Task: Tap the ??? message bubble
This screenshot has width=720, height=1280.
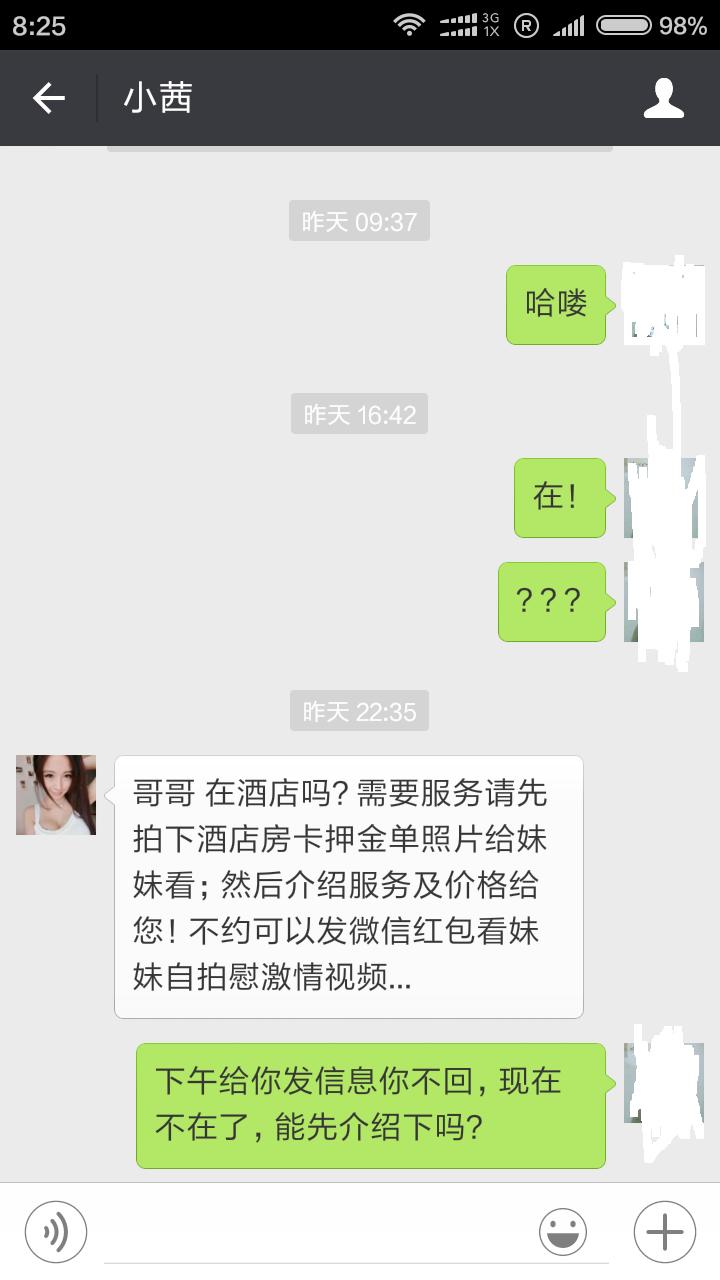Action: tap(551, 602)
